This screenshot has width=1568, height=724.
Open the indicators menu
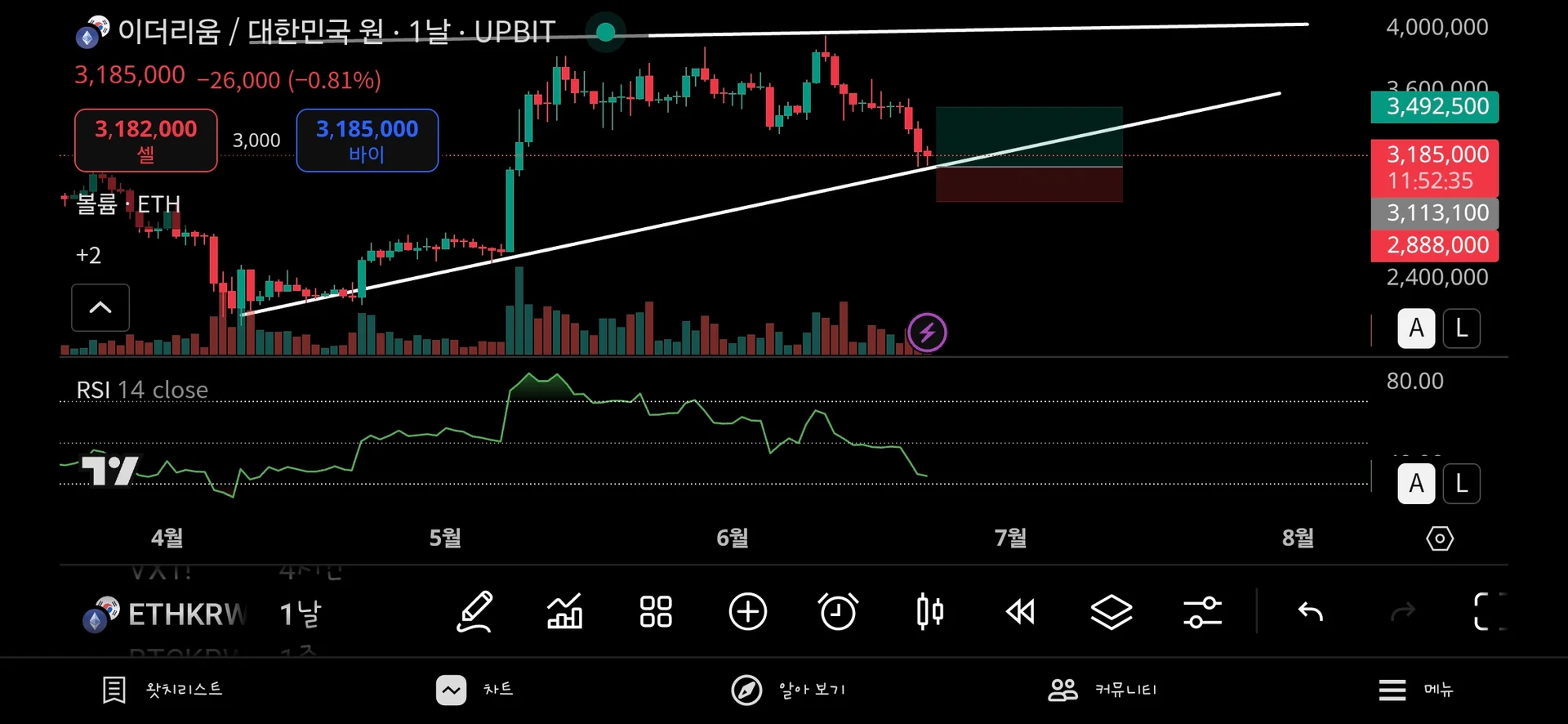[x=565, y=612]
